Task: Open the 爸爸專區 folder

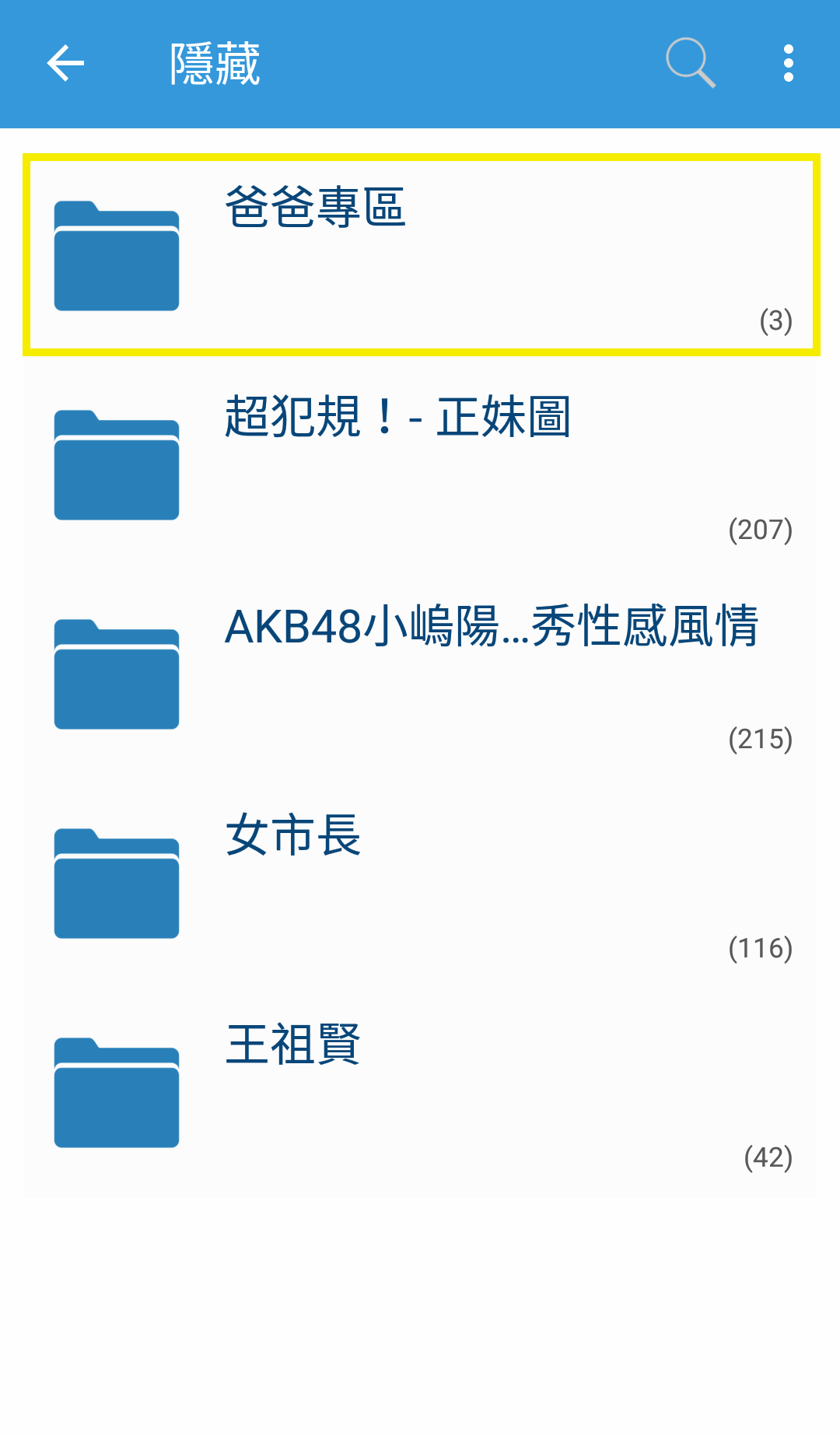Action: (422, 255)
